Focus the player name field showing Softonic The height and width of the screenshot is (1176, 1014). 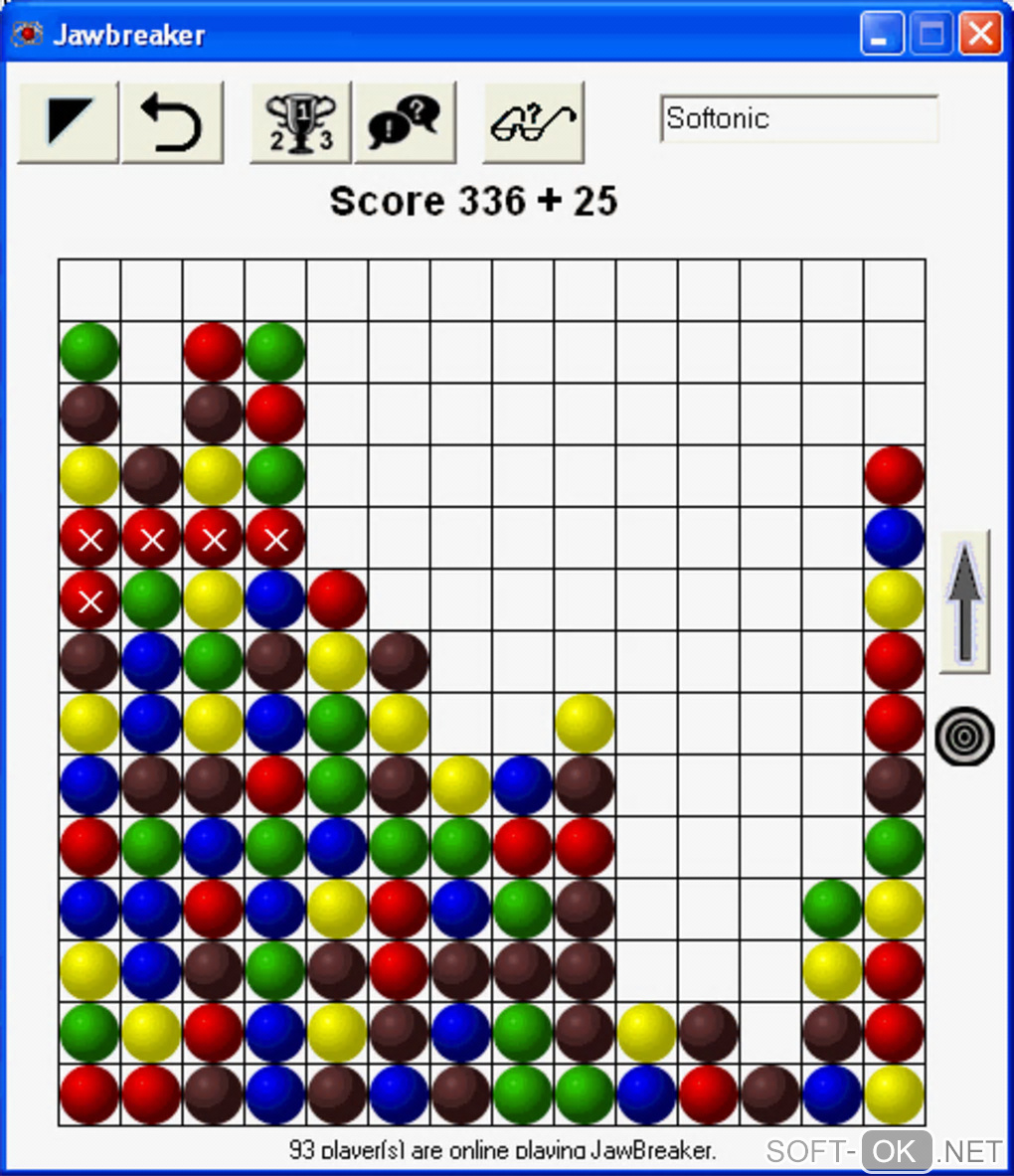[798, 119]
